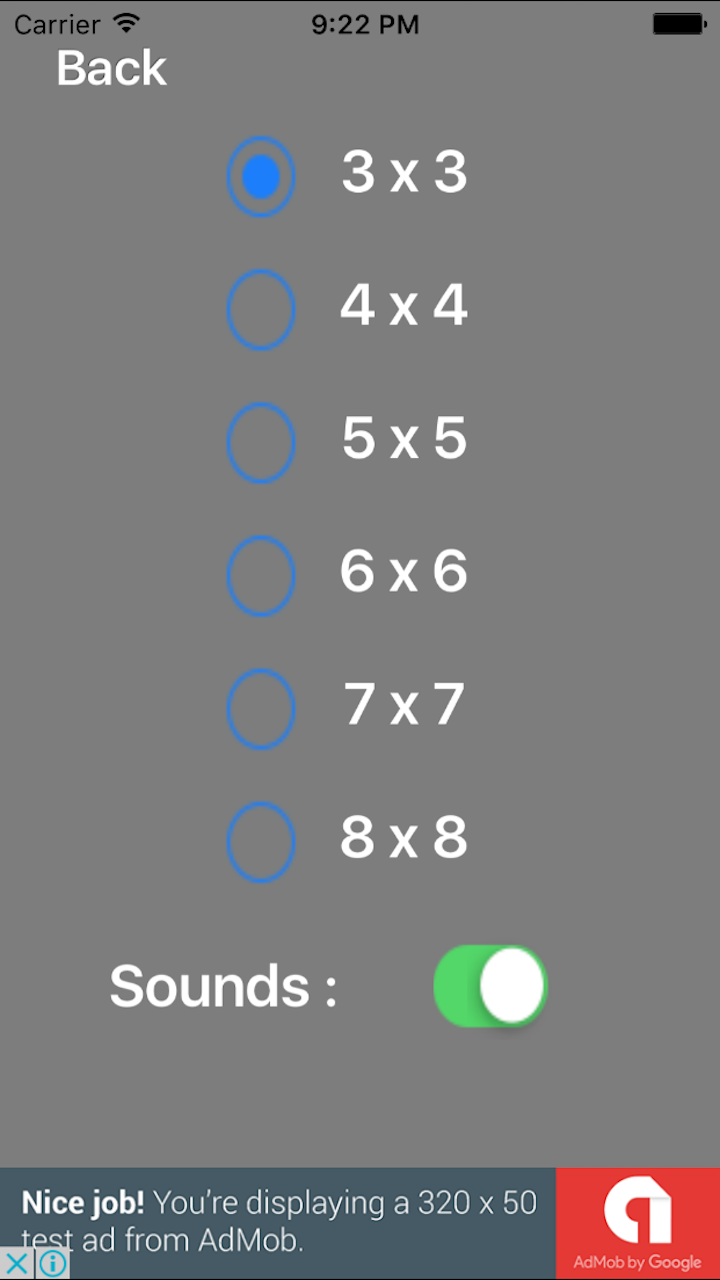Switch the grid to 7 x 7

[261, 708]
